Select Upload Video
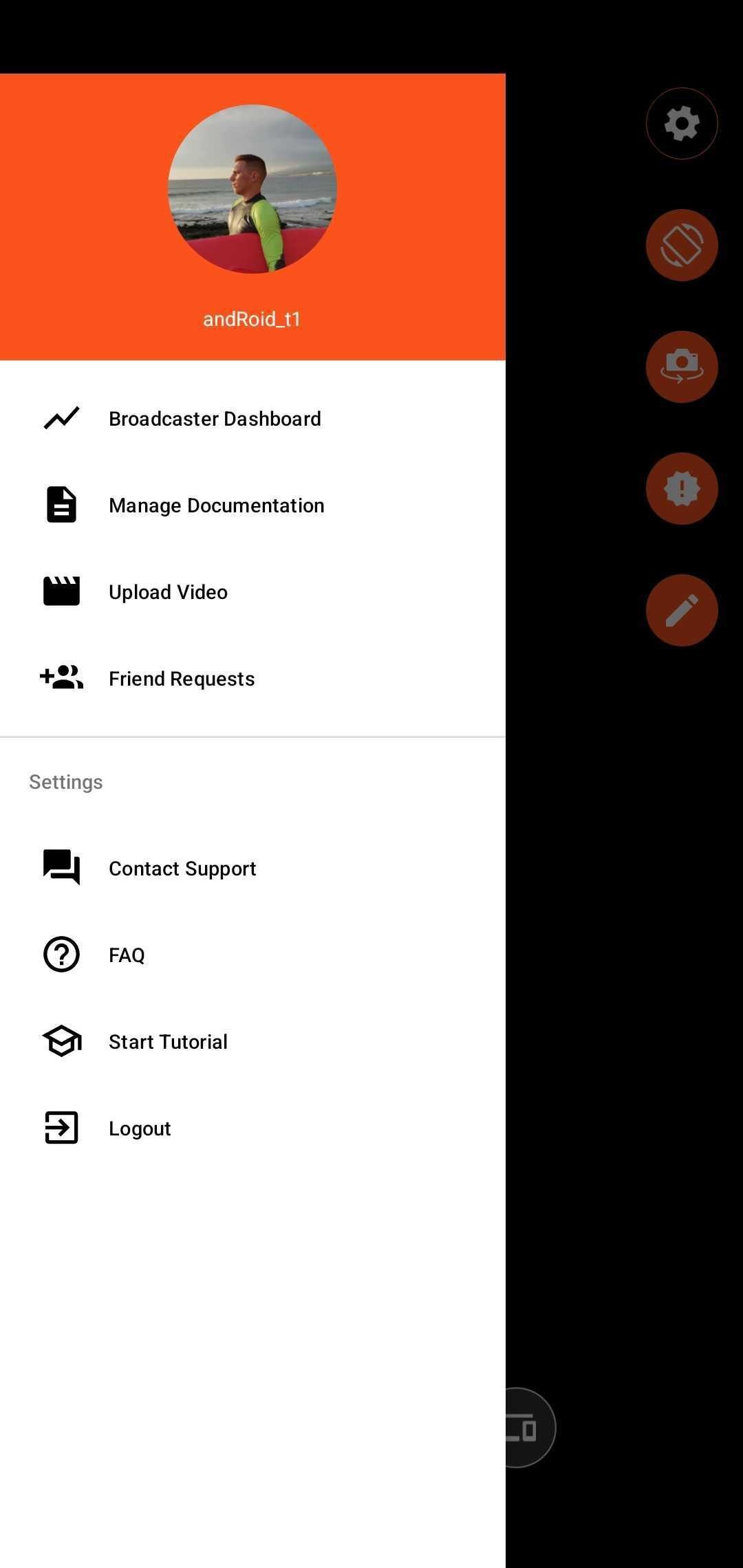Viewport: 743px width, 1568px height. (168, 592)
